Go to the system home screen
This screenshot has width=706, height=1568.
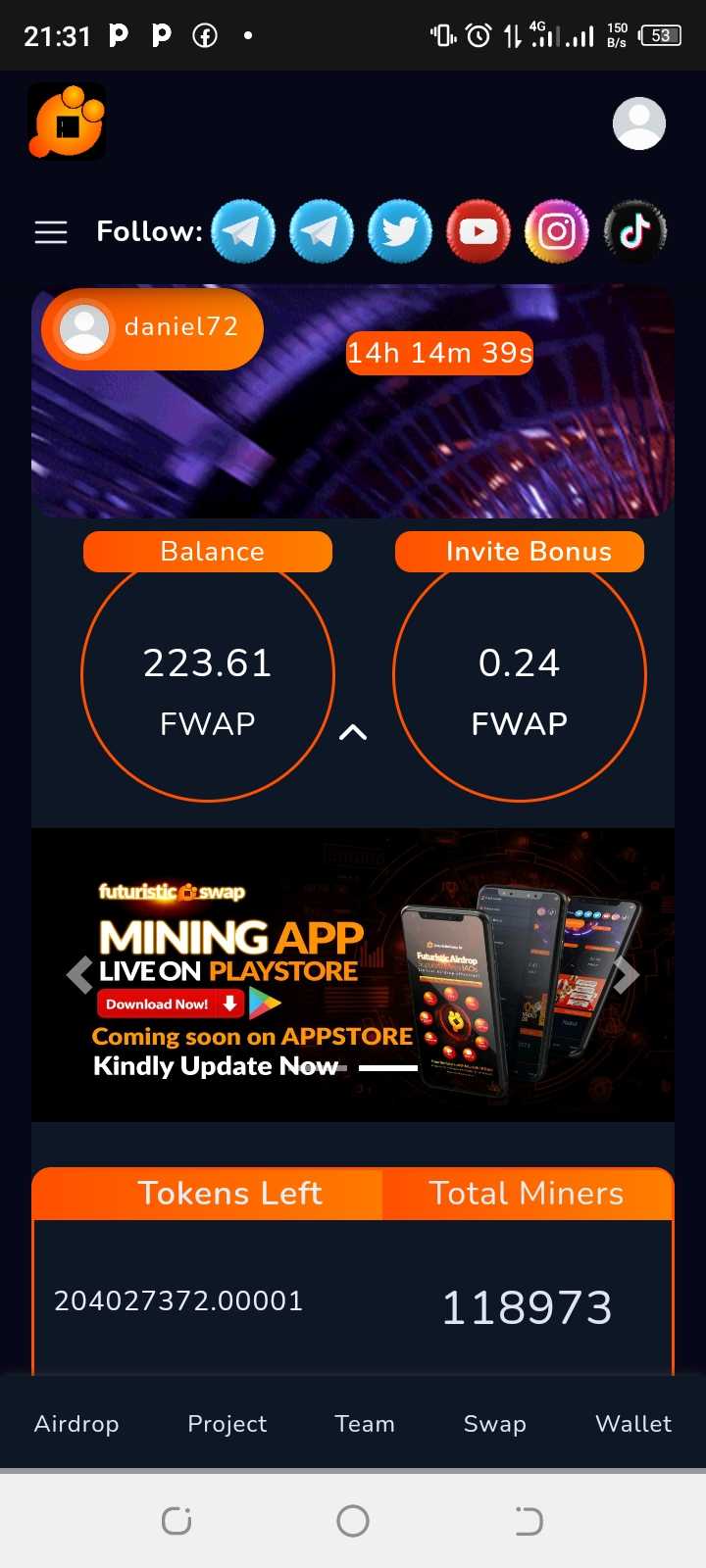click(353, 1521)
